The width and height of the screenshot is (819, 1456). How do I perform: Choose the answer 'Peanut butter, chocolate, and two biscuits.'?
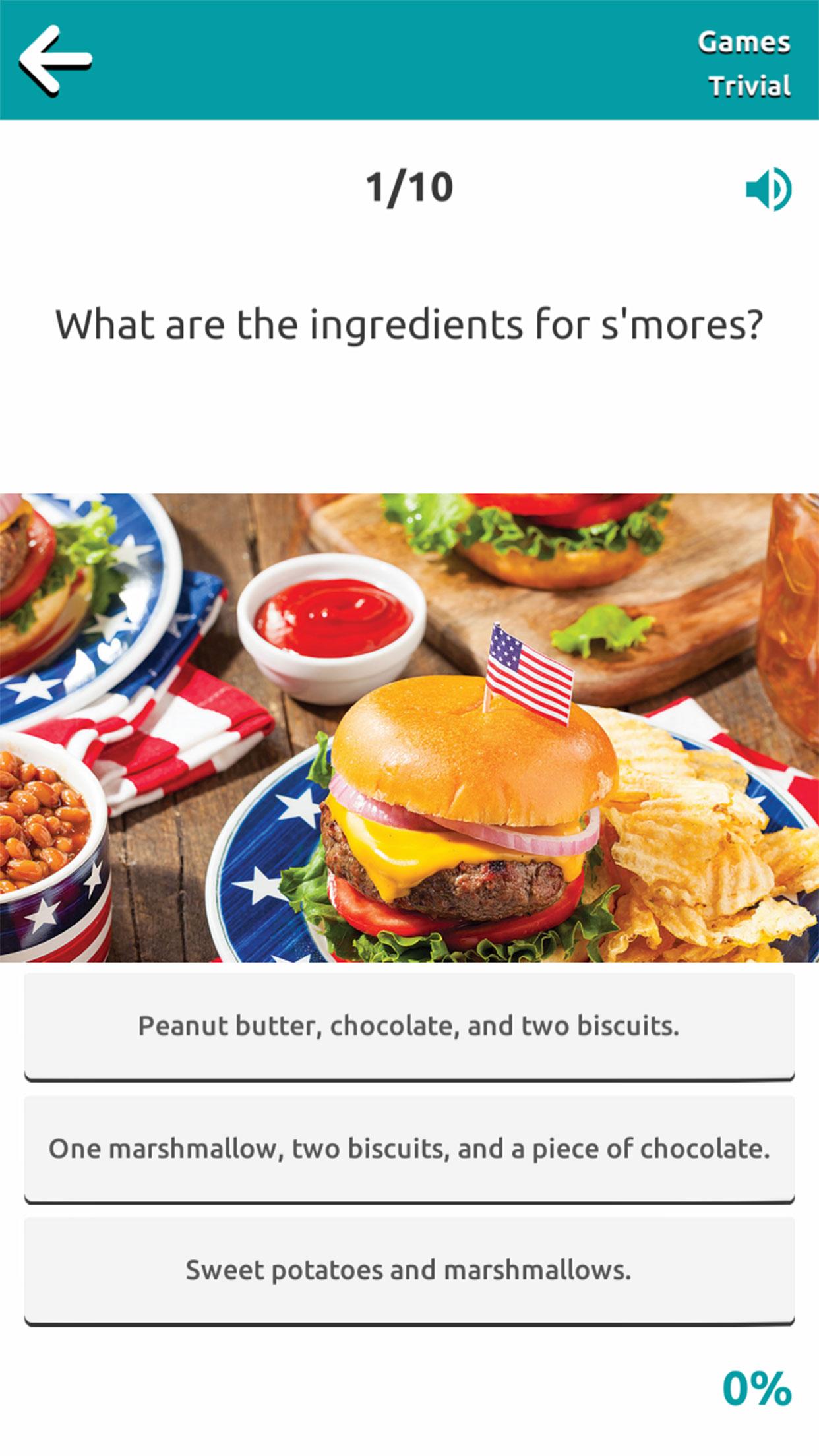pos(409,1027)
